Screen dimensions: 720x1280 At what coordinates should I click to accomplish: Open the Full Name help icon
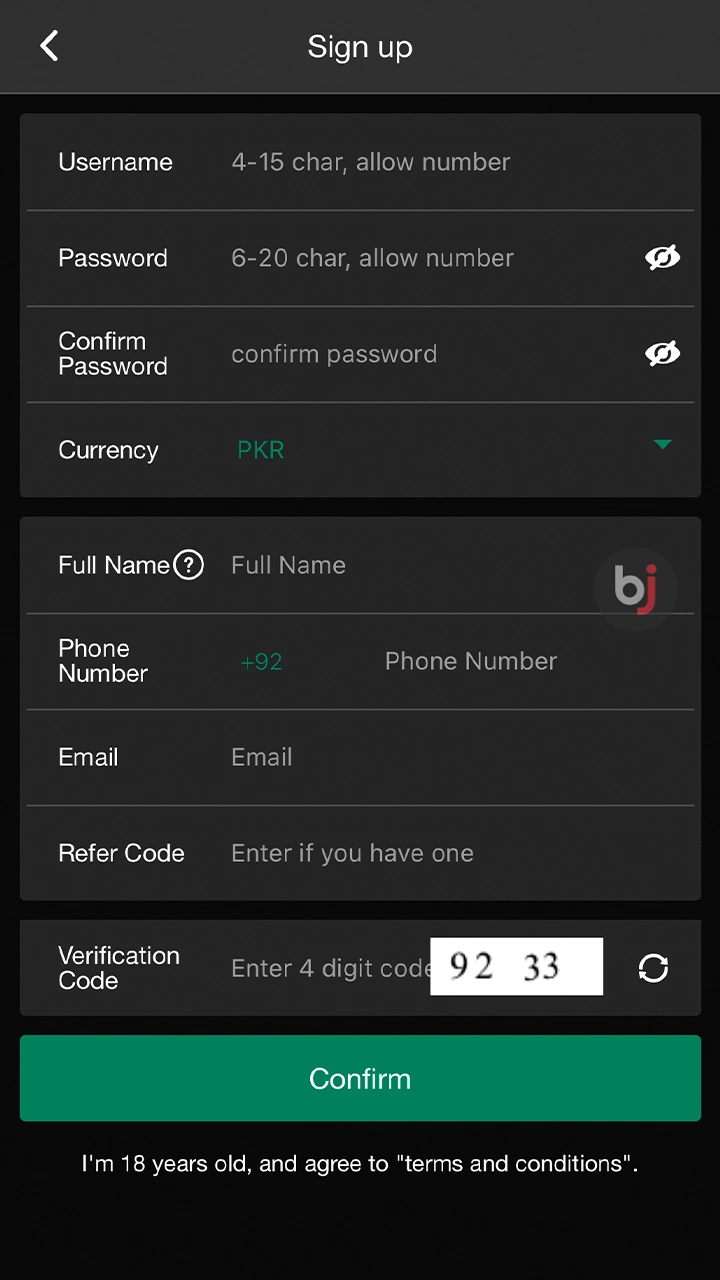(x=188, y=565)
